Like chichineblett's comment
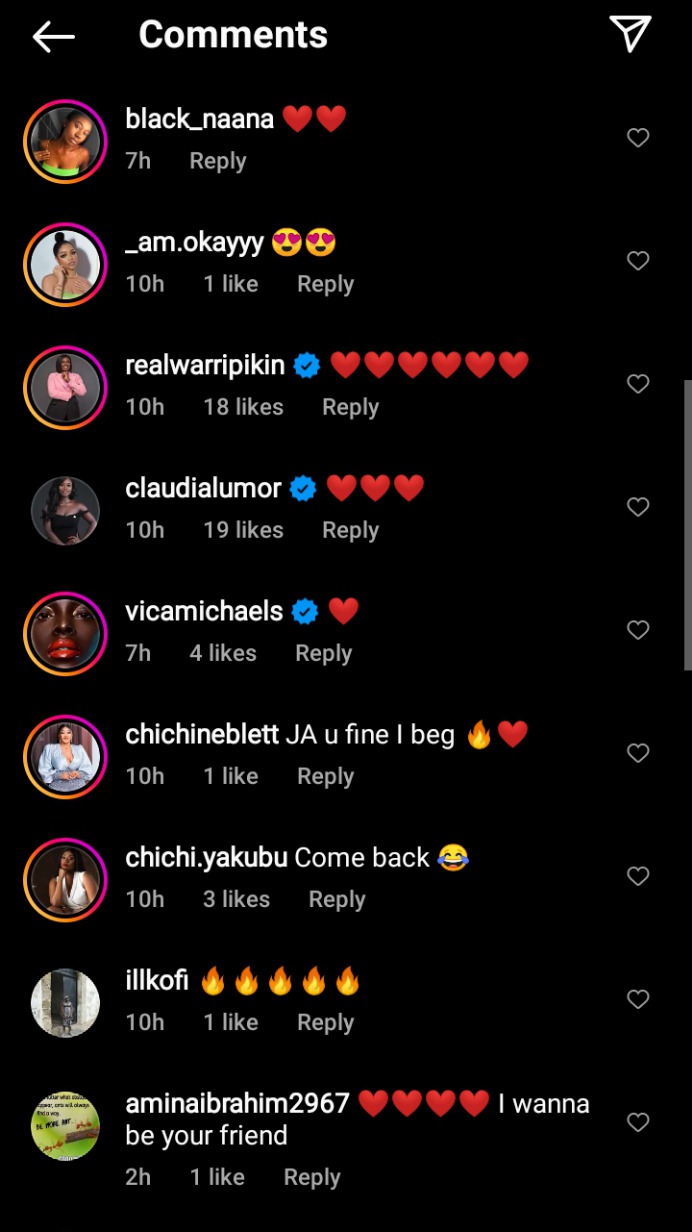The height and width of the screenshot is (1232, 692). click(638, 753)
